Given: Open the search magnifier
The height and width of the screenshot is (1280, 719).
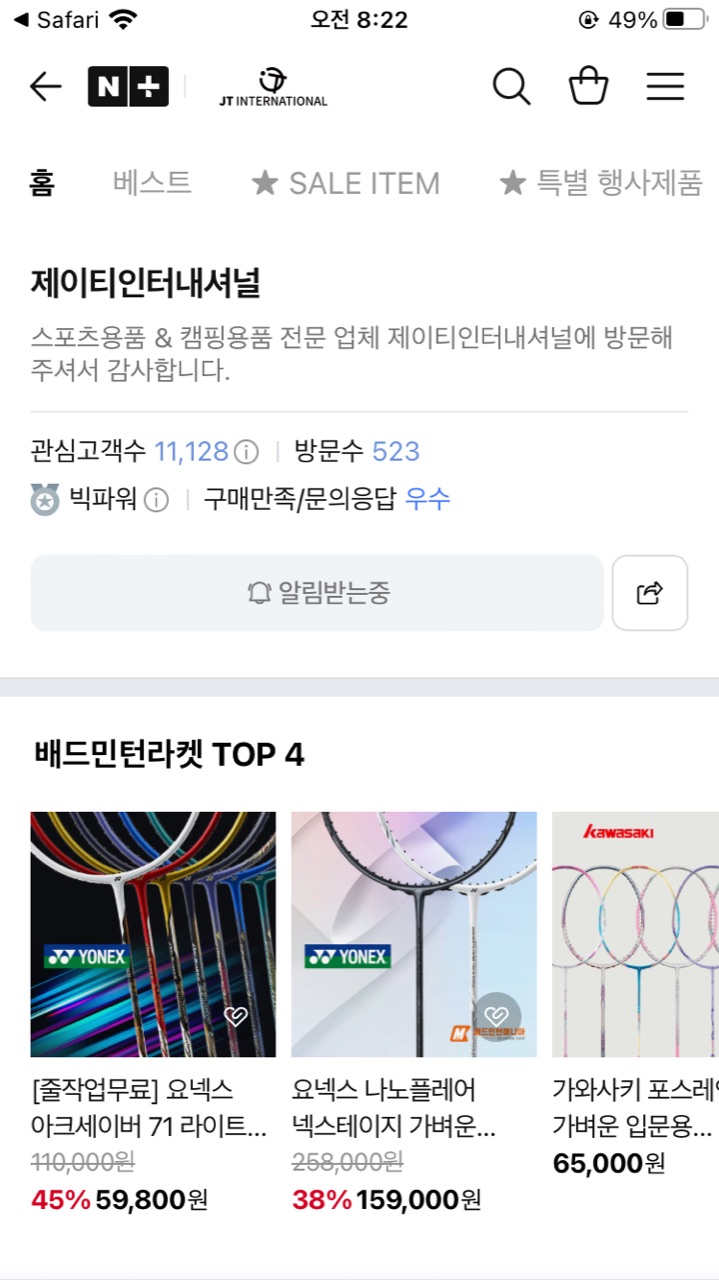Looking at the screenshot, I should [x=511, y=87].
